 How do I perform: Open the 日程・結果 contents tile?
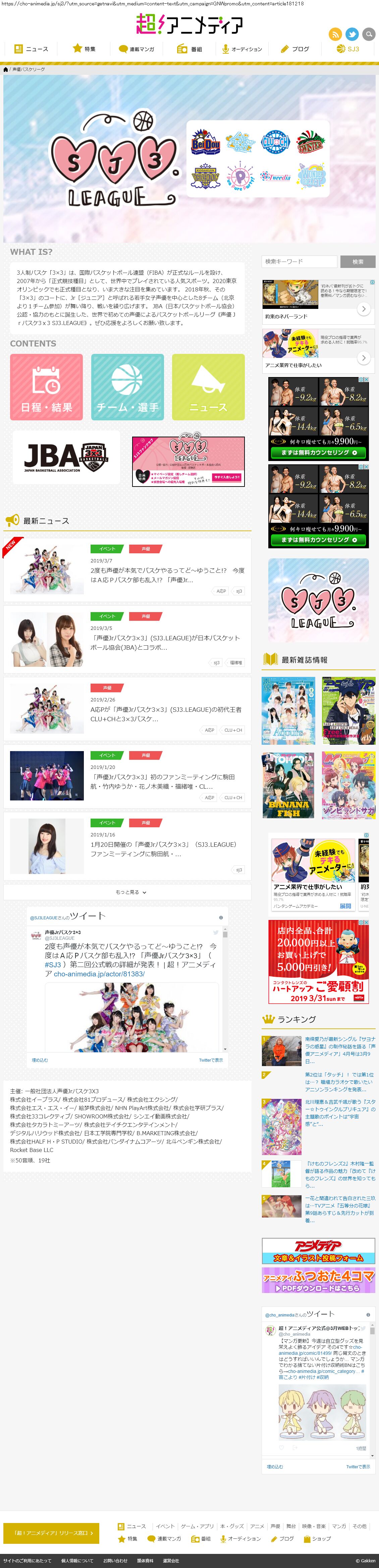coord(46,387)
